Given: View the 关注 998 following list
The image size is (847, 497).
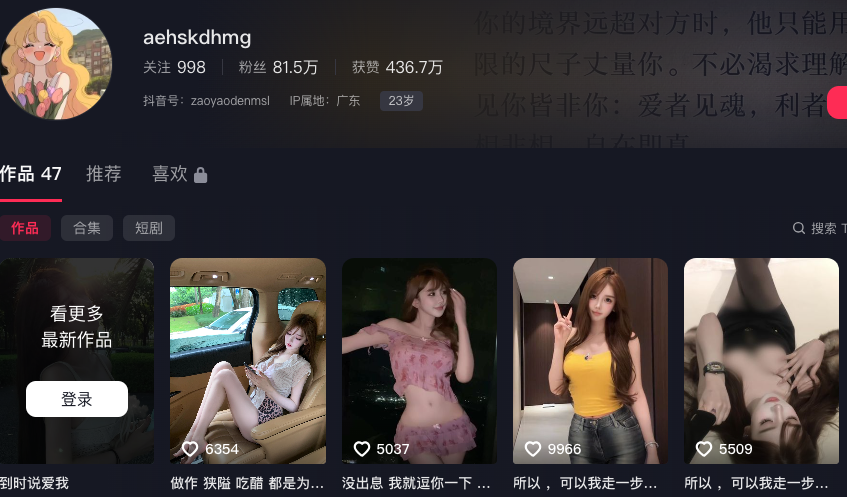Looking at the screenshot, I should point(175,68).
